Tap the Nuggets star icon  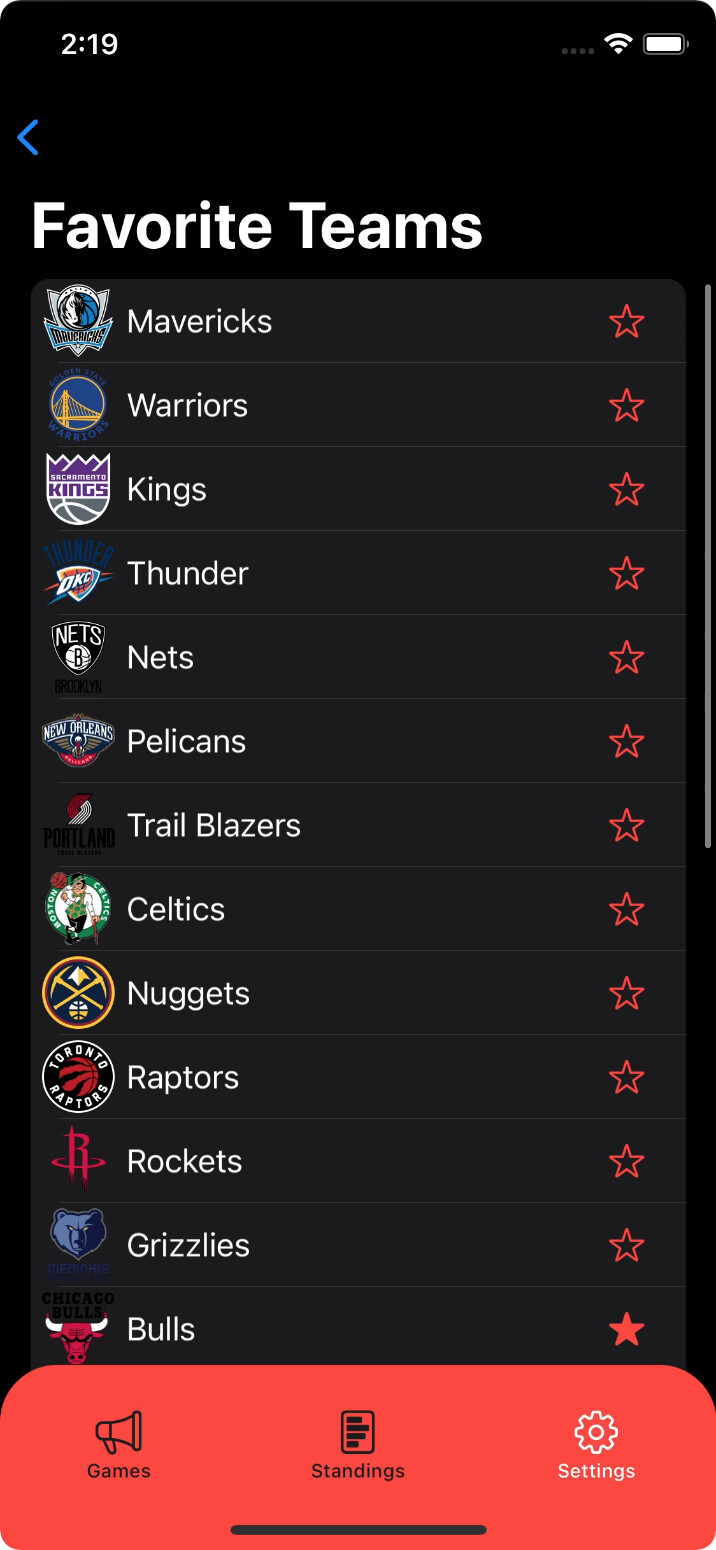[x=627, y=994]
